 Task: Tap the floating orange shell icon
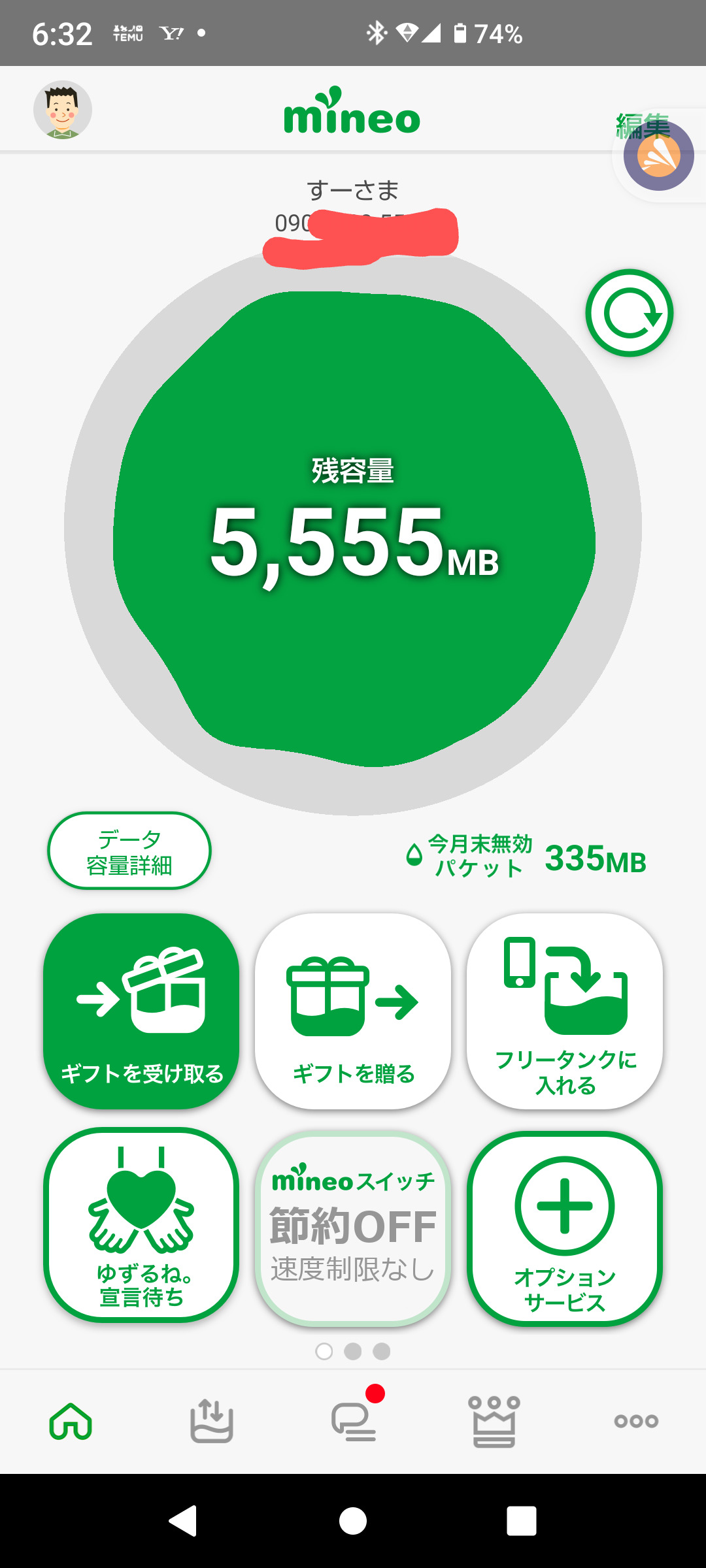point(658,155)
